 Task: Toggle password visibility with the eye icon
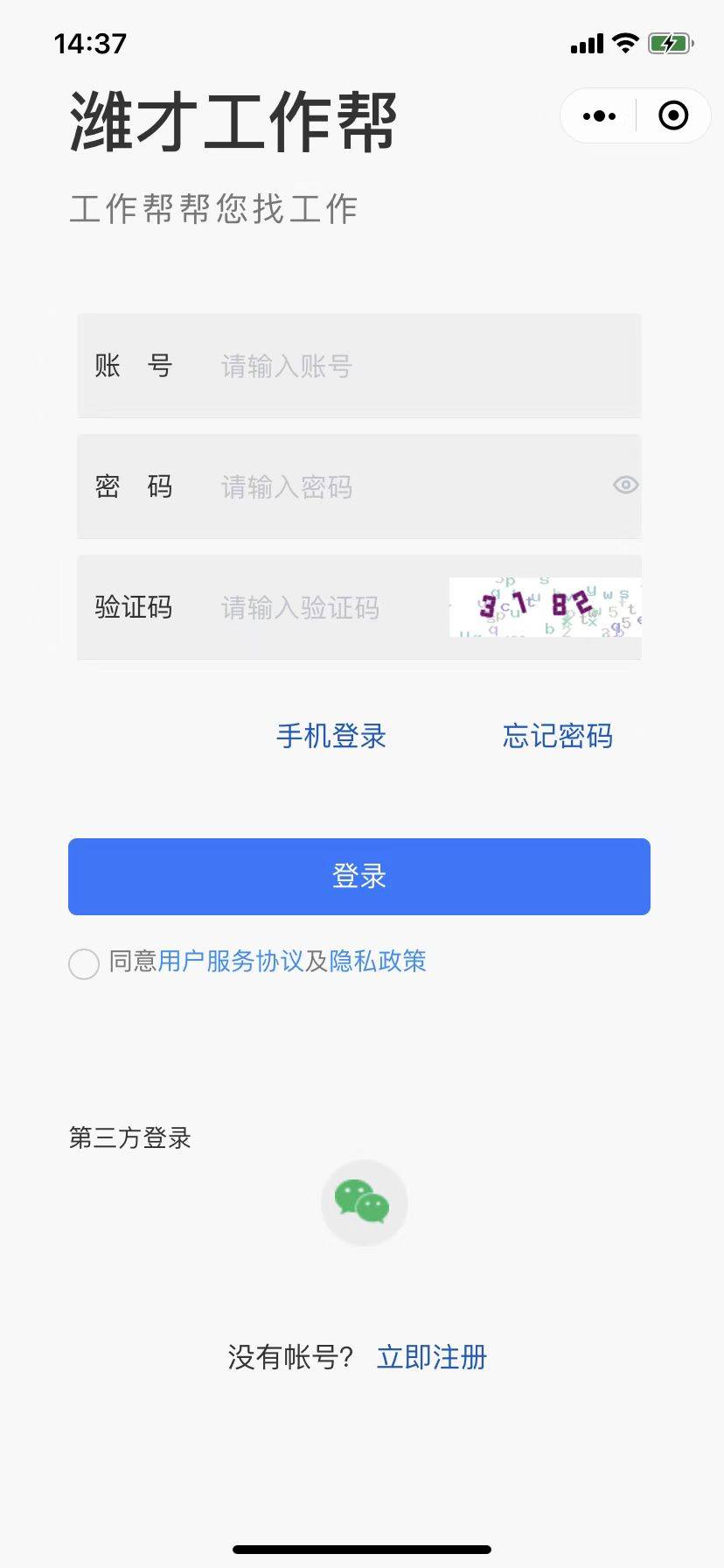click(625, 485)
